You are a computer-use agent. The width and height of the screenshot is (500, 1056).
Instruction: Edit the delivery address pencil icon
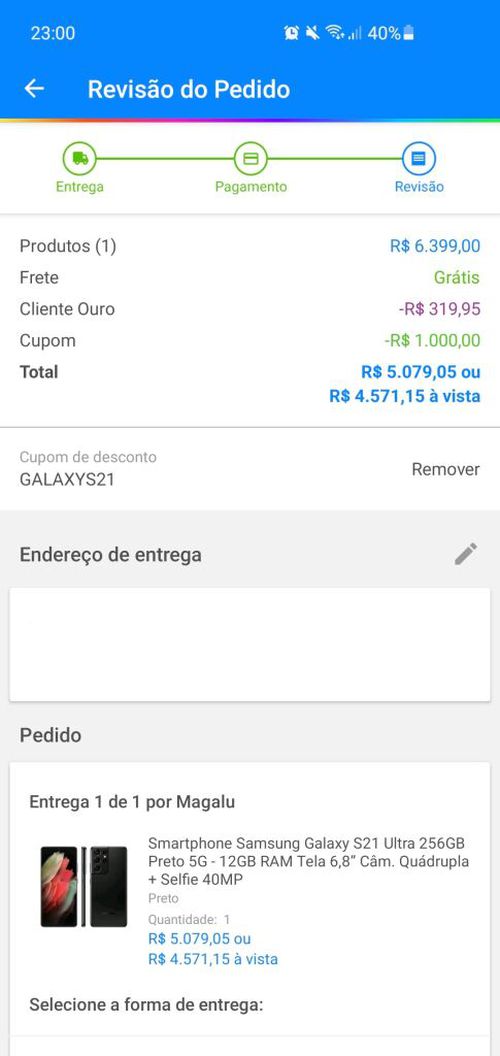pyautogui.click(x=466, y=554)
